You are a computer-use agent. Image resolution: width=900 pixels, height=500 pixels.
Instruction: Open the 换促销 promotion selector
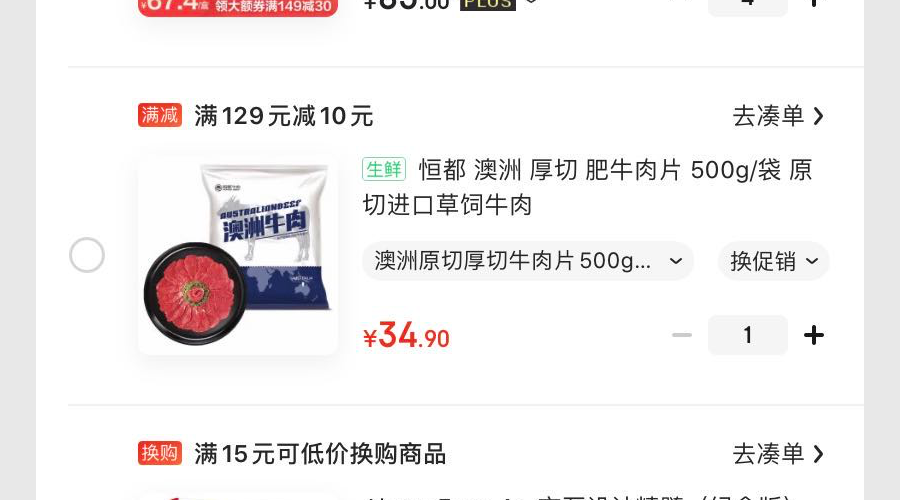[773, 262]
